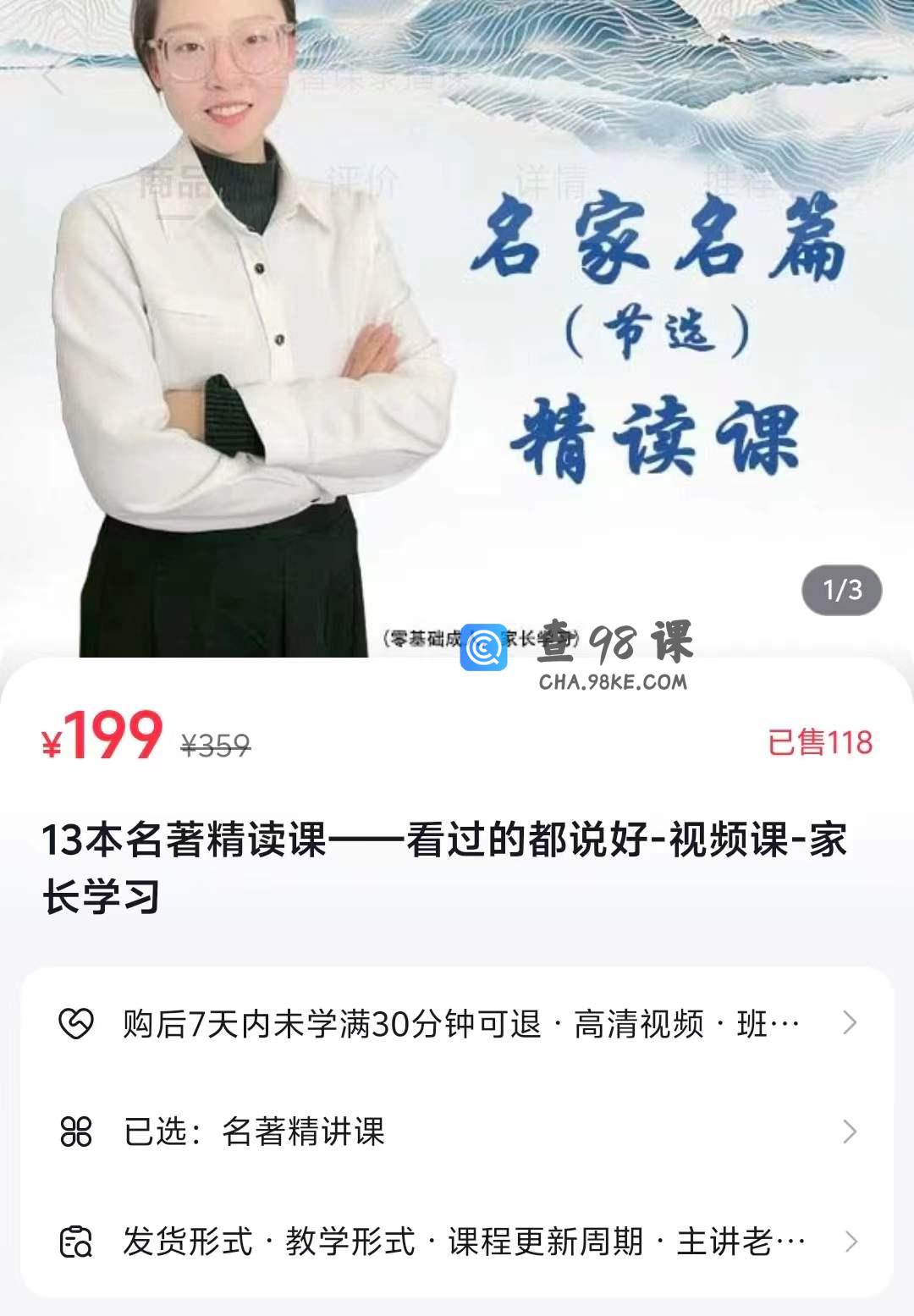This screenshot has height=1316, width=914.
Task: Open the refund and service guarantees row
Action: tap(457, 1024)
